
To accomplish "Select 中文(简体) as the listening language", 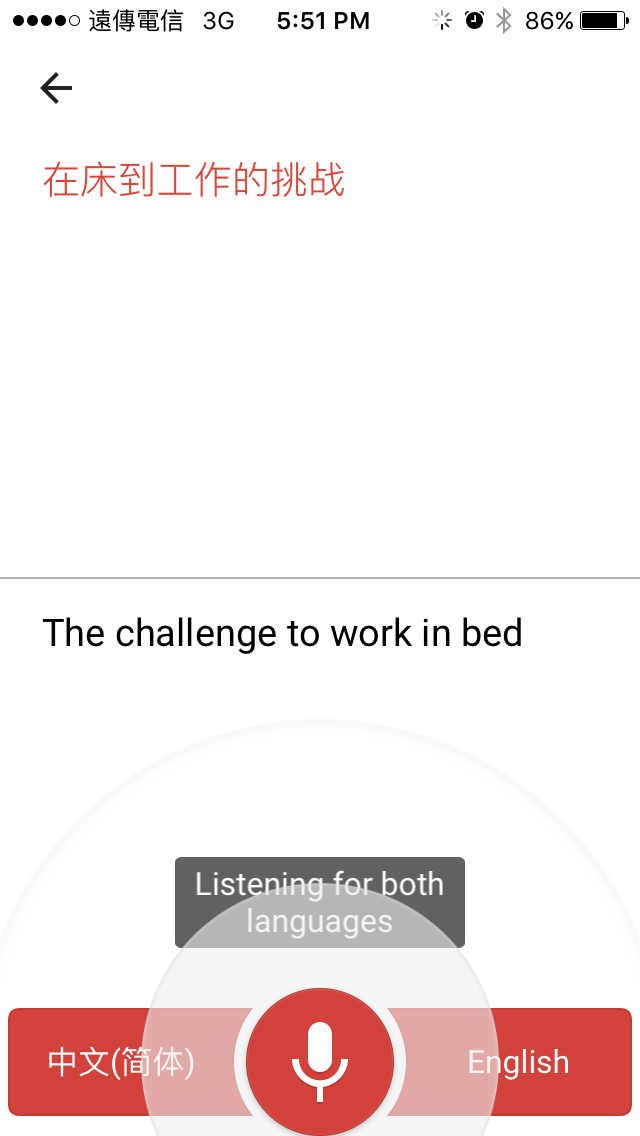I will coord(120,1062).
